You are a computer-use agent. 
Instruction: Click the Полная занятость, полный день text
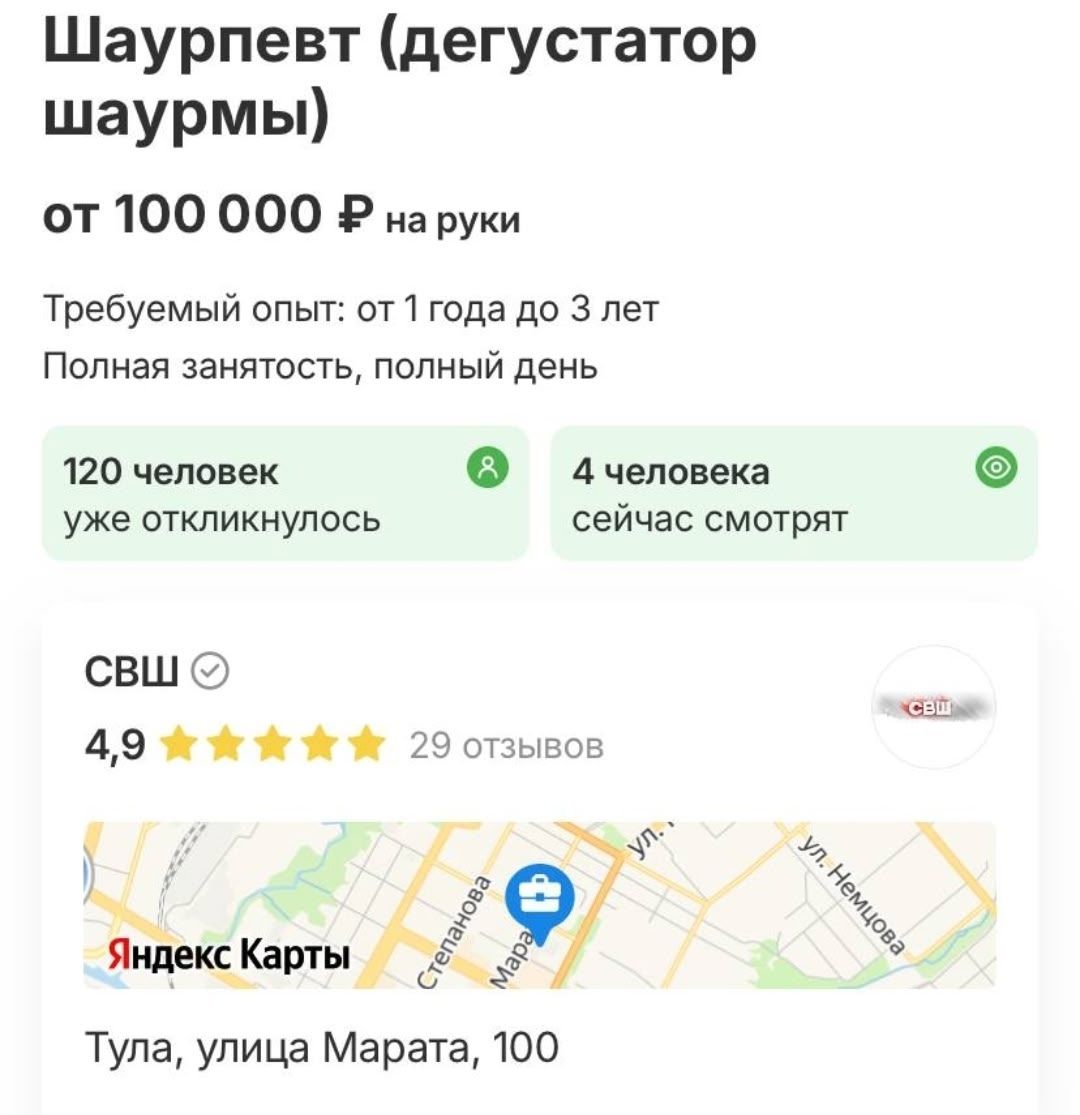pos(320,368)
